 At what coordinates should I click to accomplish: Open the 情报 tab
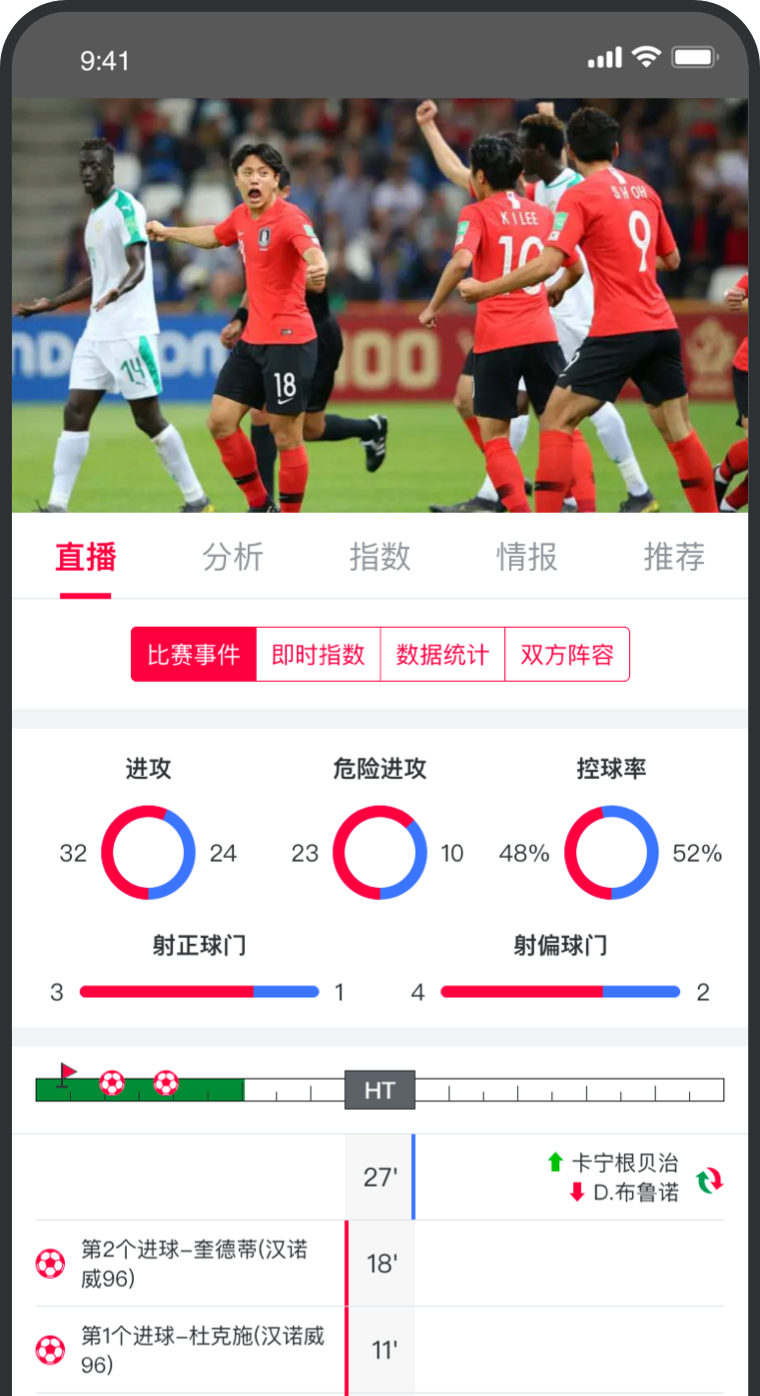(x=527, y=557)
